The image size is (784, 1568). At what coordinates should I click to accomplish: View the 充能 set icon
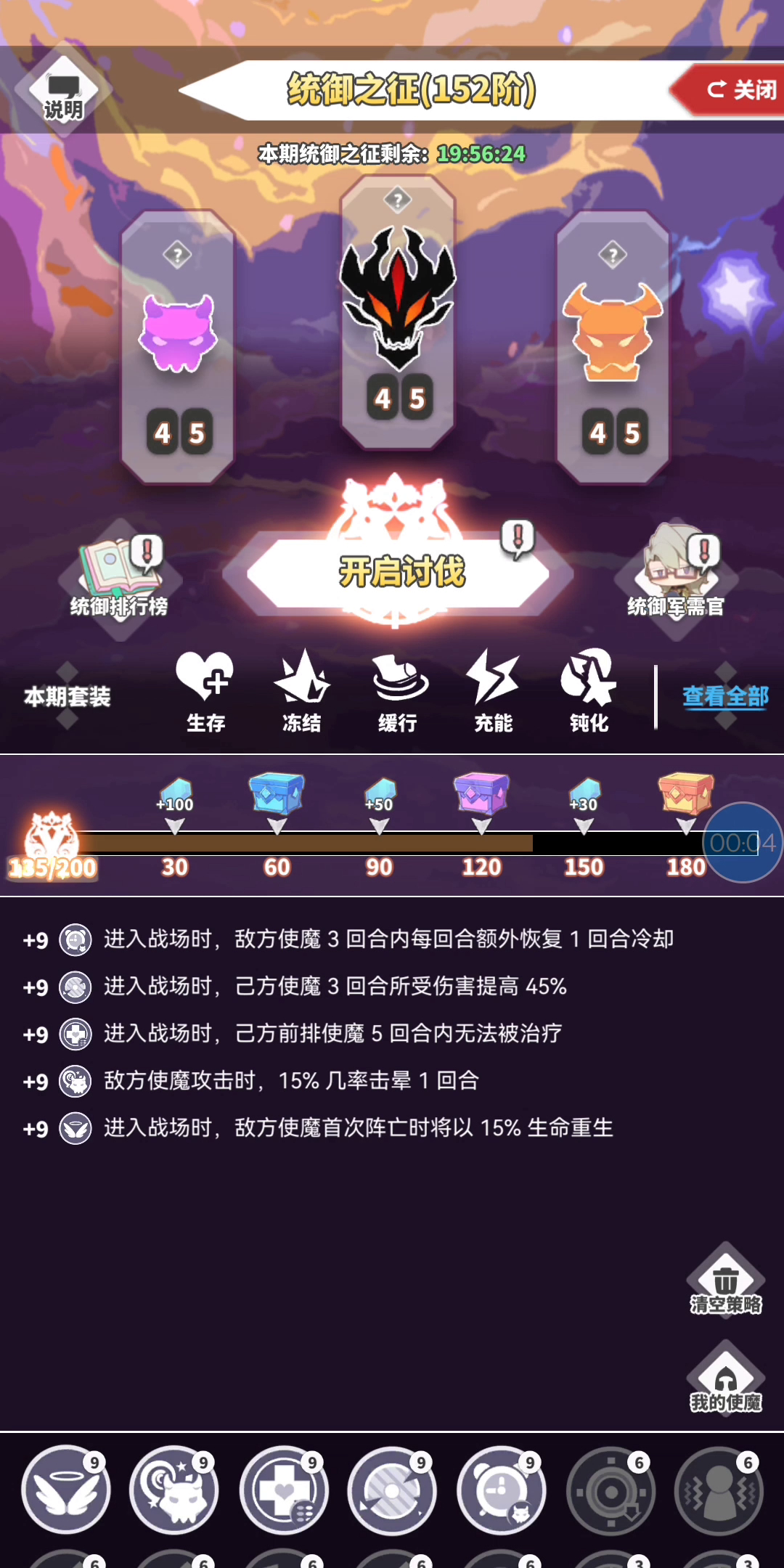click(x=493, y=691)
